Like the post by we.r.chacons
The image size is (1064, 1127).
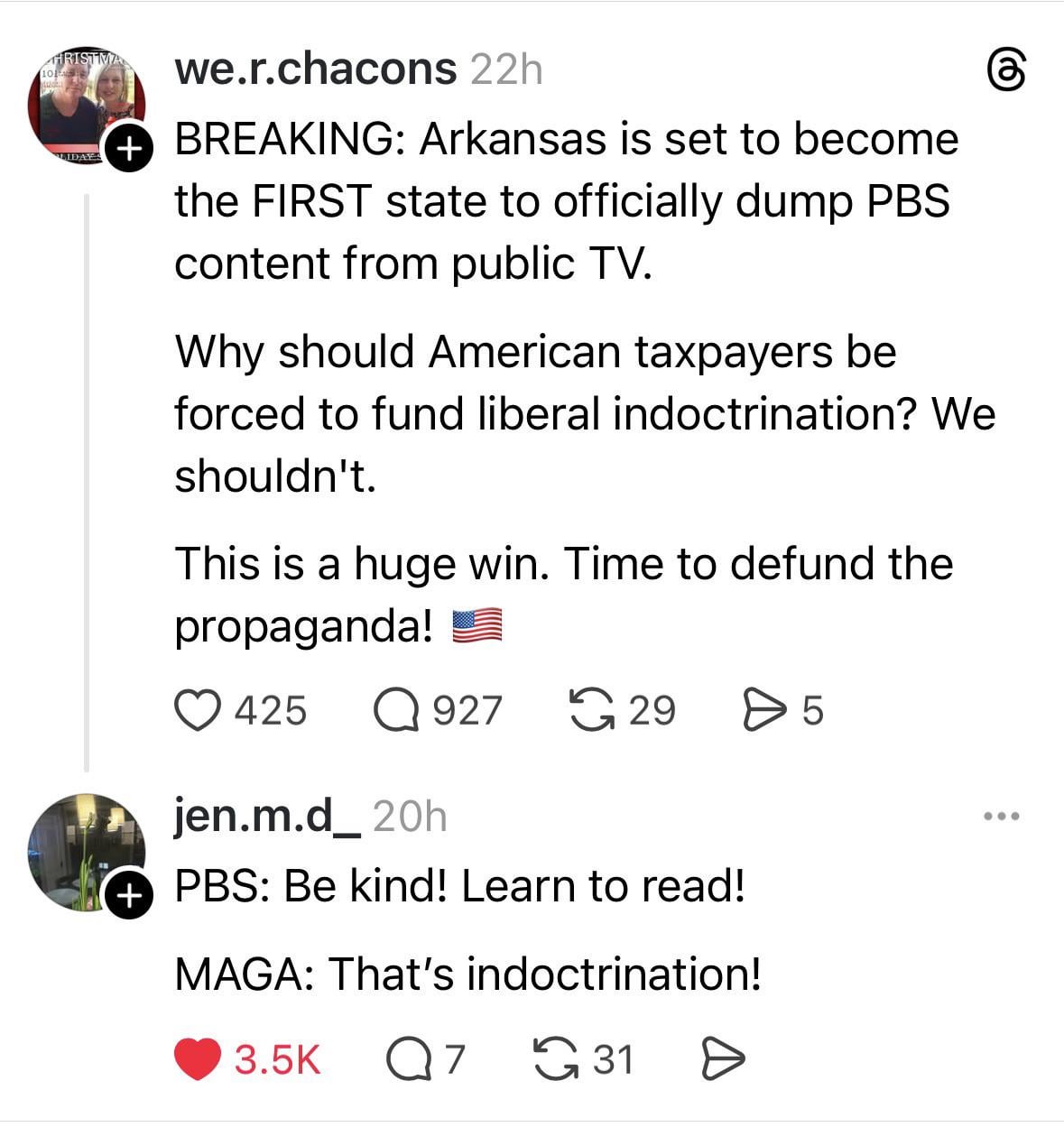(198, 710)
